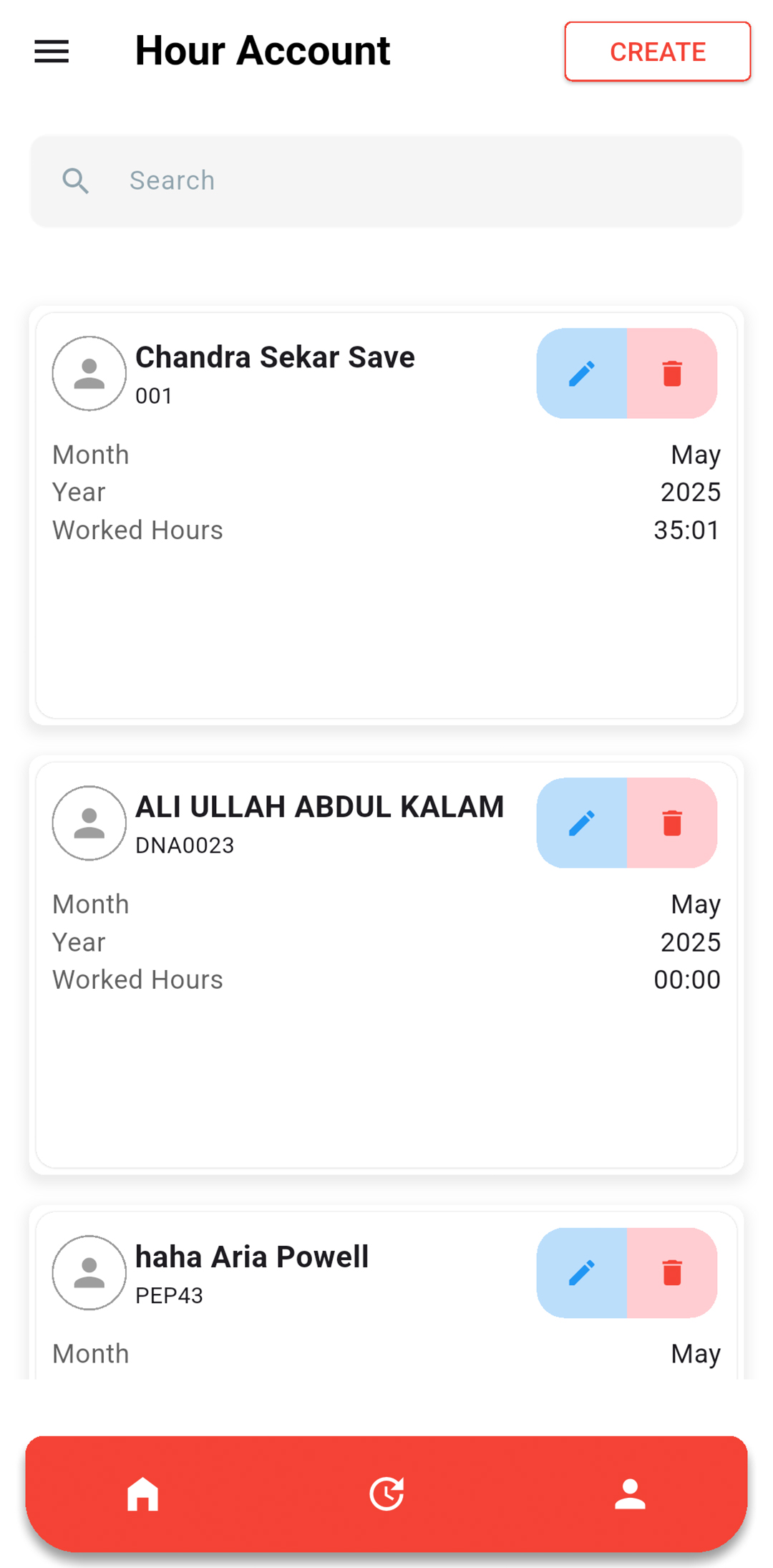Open the profile tab
Viewport: 773px width, 1568px height.
click(x=630, y=1494)
